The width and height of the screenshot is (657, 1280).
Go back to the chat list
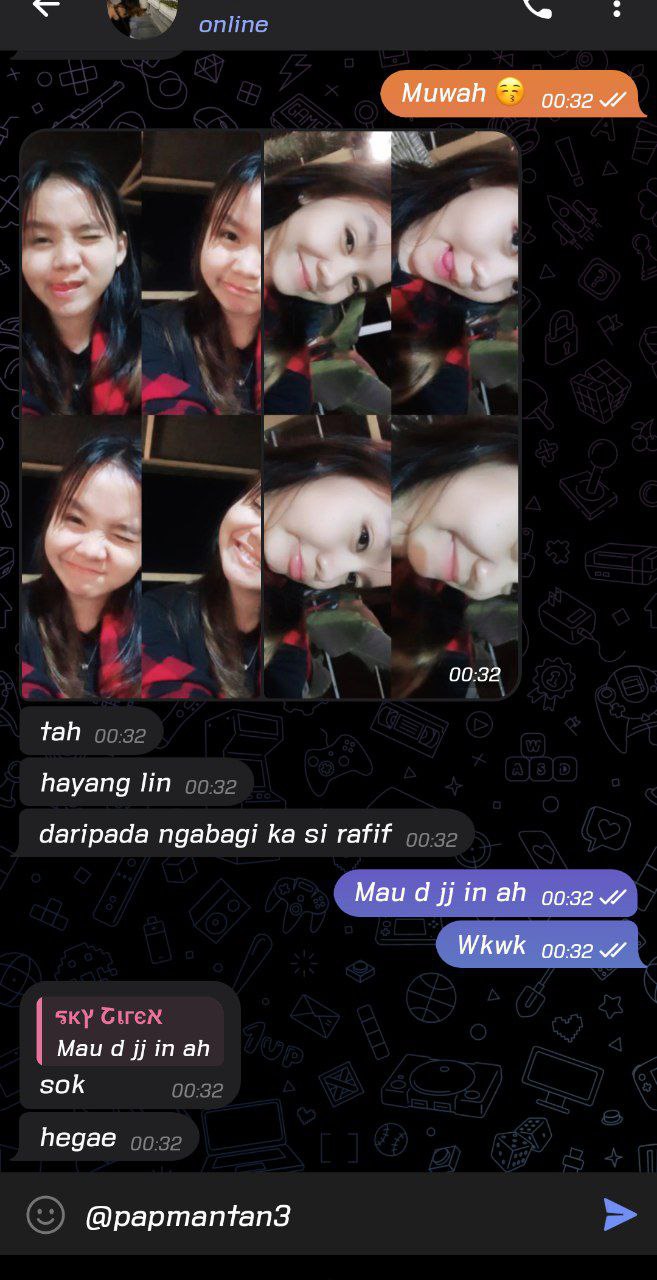point(45,8)
